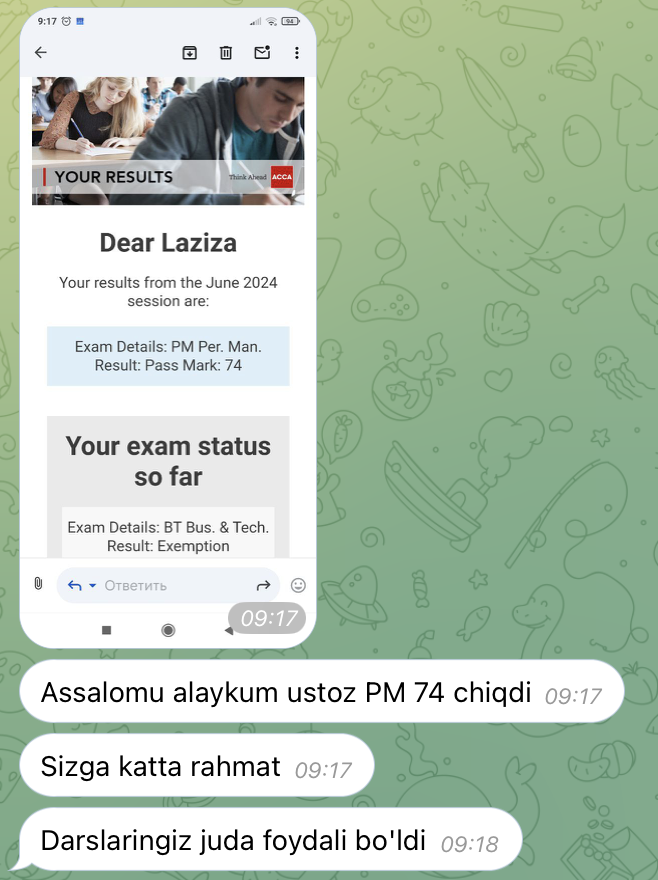Open the shared ACCA results screenshot photo
The width and height of the screenshot is (658, 880).
(x=168, y=330)
